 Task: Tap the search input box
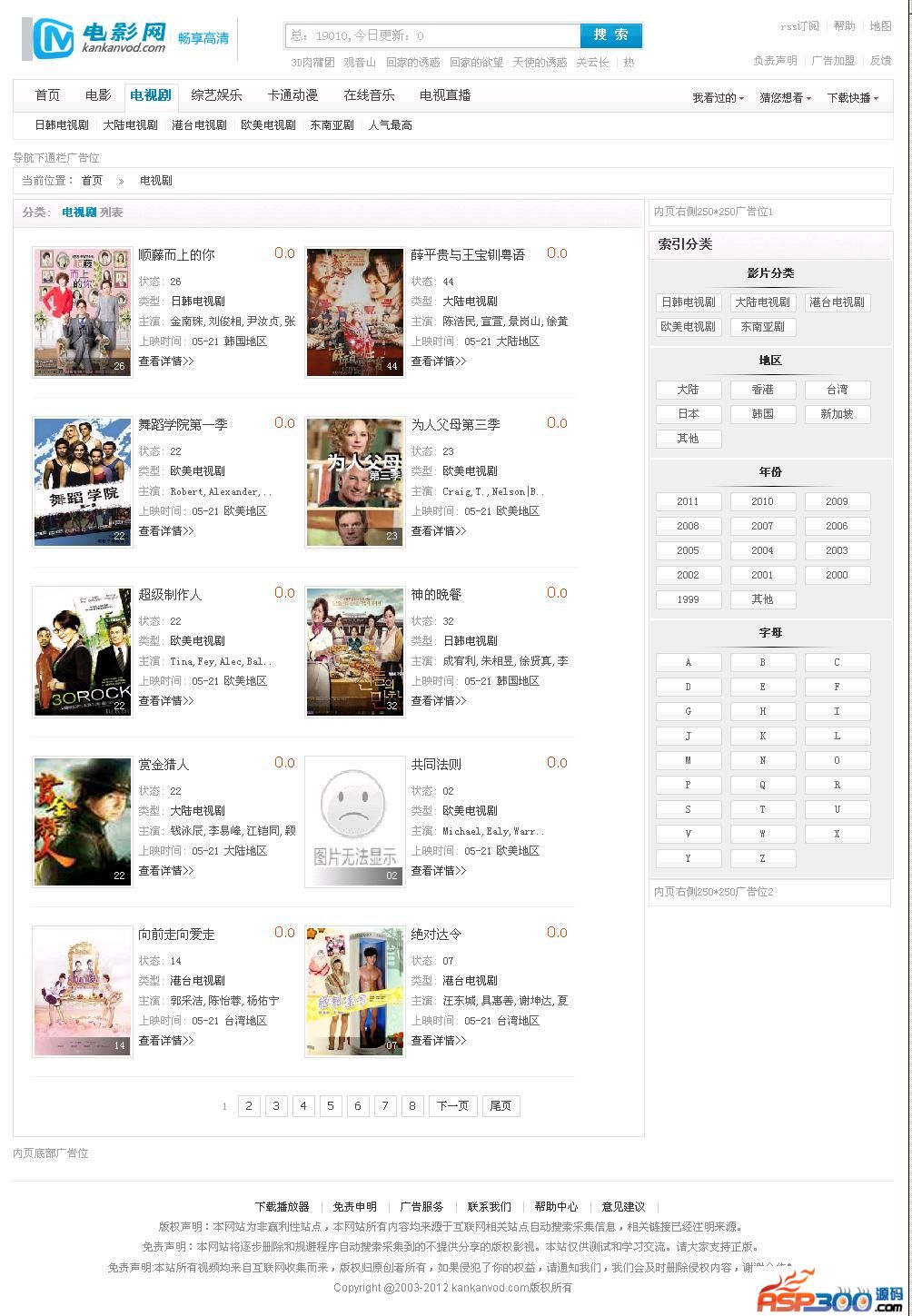(x=432, y=35)
